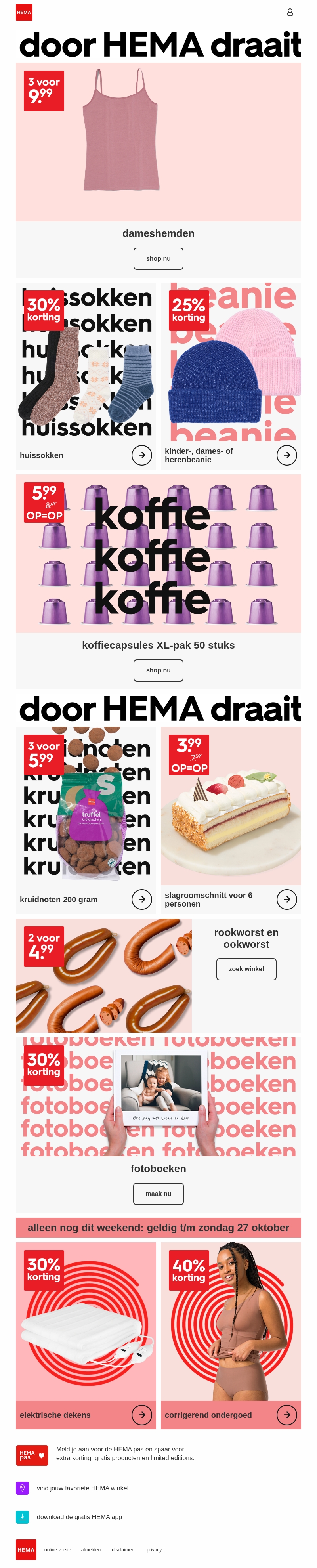Tap the afmelden link
The image size is (317, 1568).
pos(91,1550)
